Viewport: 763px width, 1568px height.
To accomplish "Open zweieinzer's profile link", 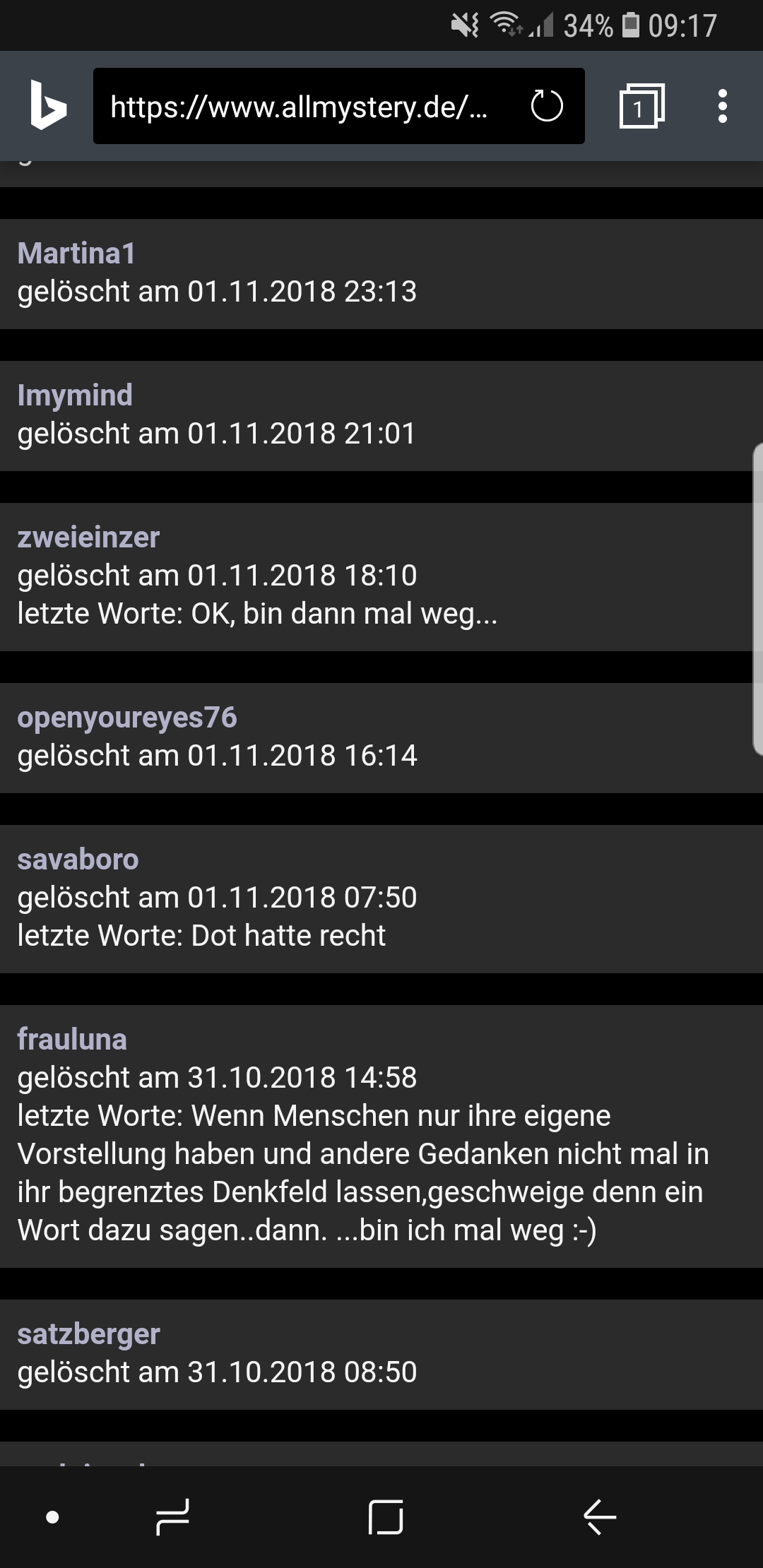I will (88, 537).
